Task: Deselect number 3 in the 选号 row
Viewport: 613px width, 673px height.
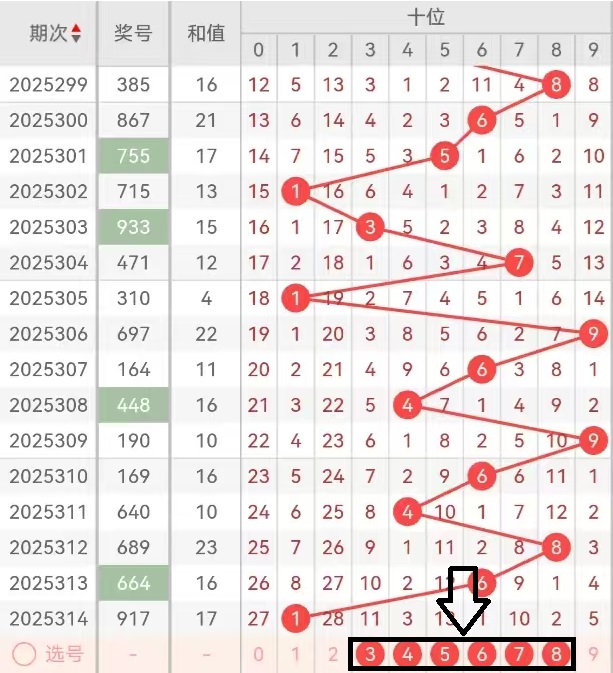Action: [x=370, y=655]
